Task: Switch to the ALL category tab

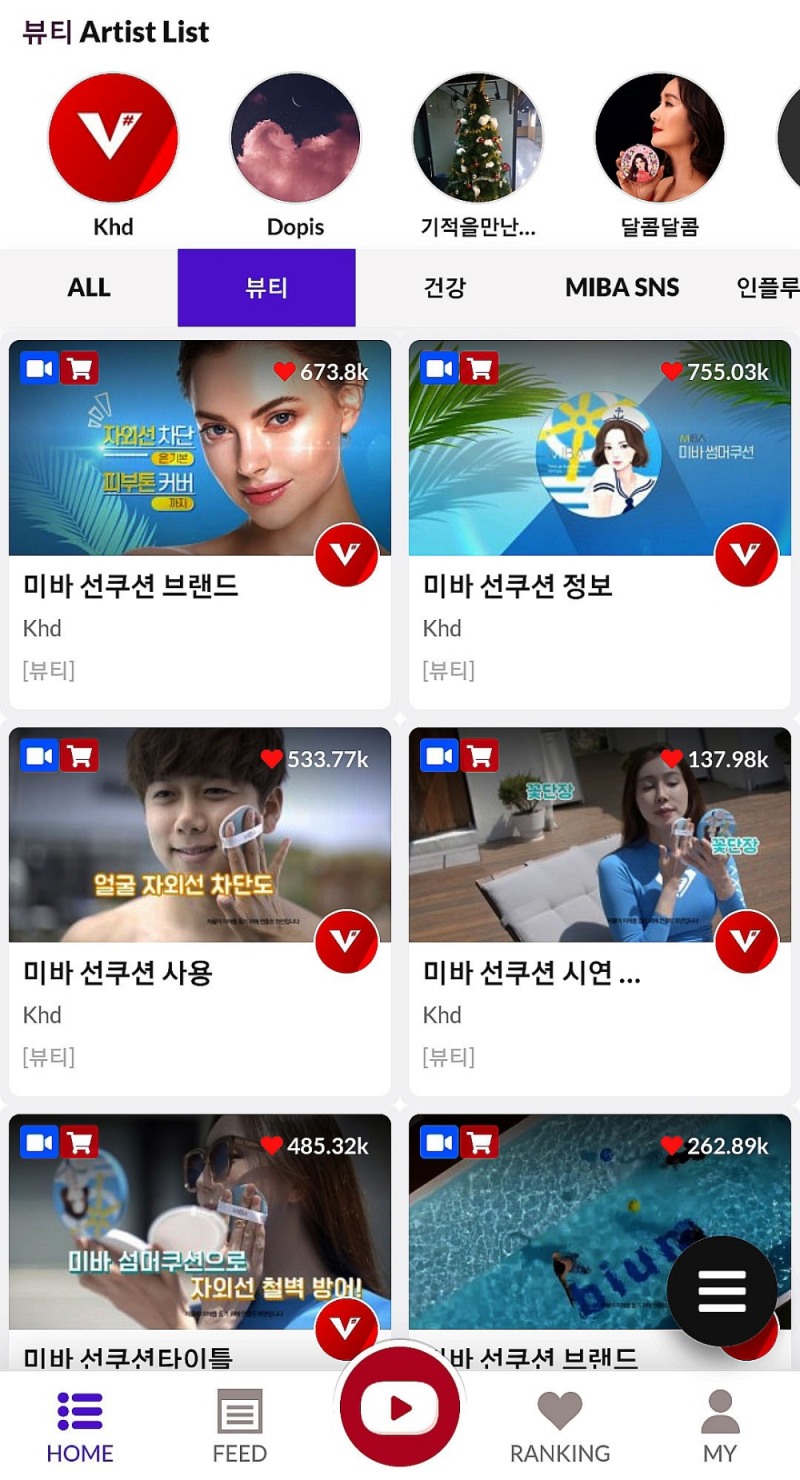Action: pyautogui.click(x=89, y=288)
